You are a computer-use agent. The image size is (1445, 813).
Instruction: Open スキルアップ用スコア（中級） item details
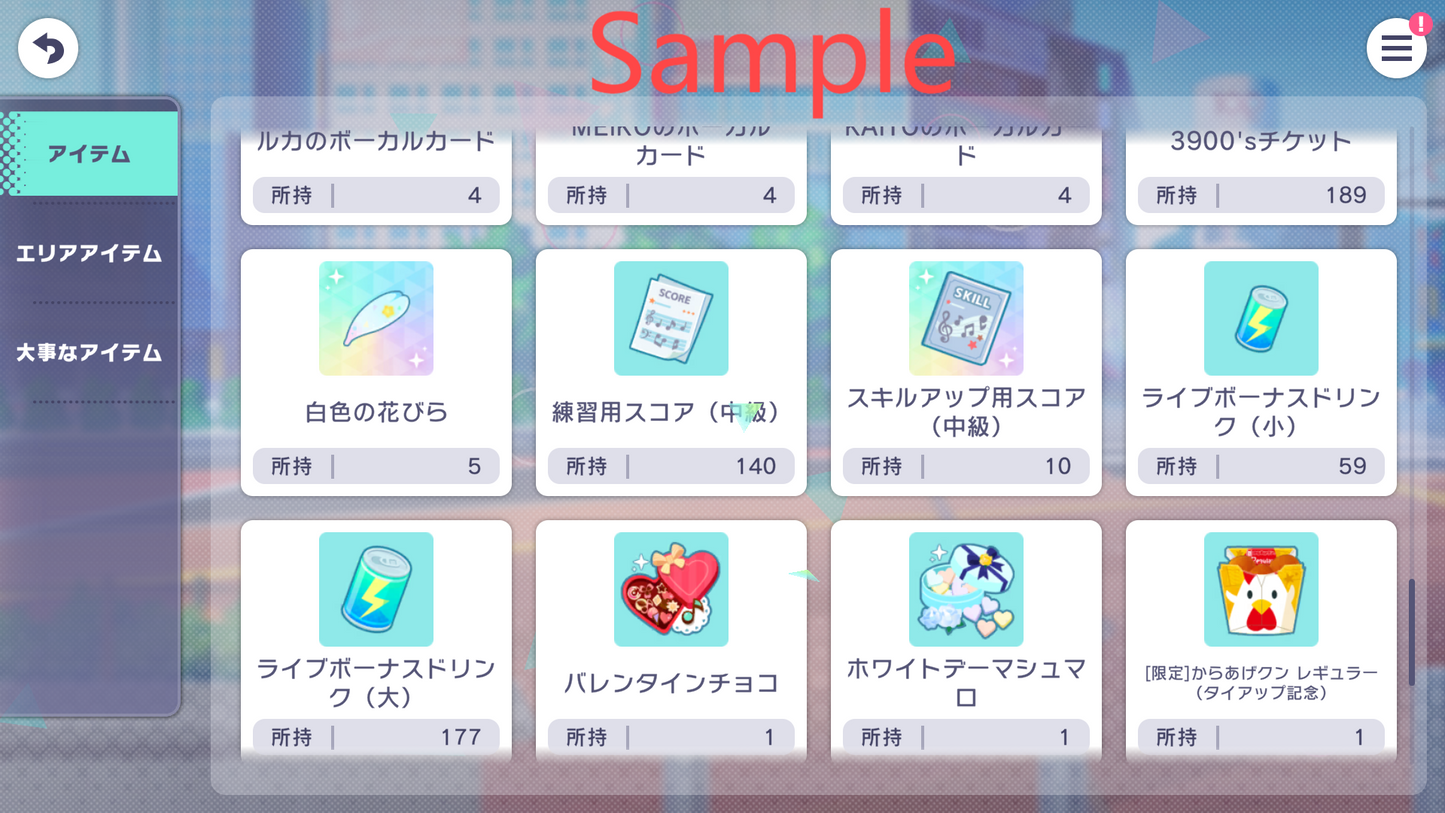click(x=966, y=372)
